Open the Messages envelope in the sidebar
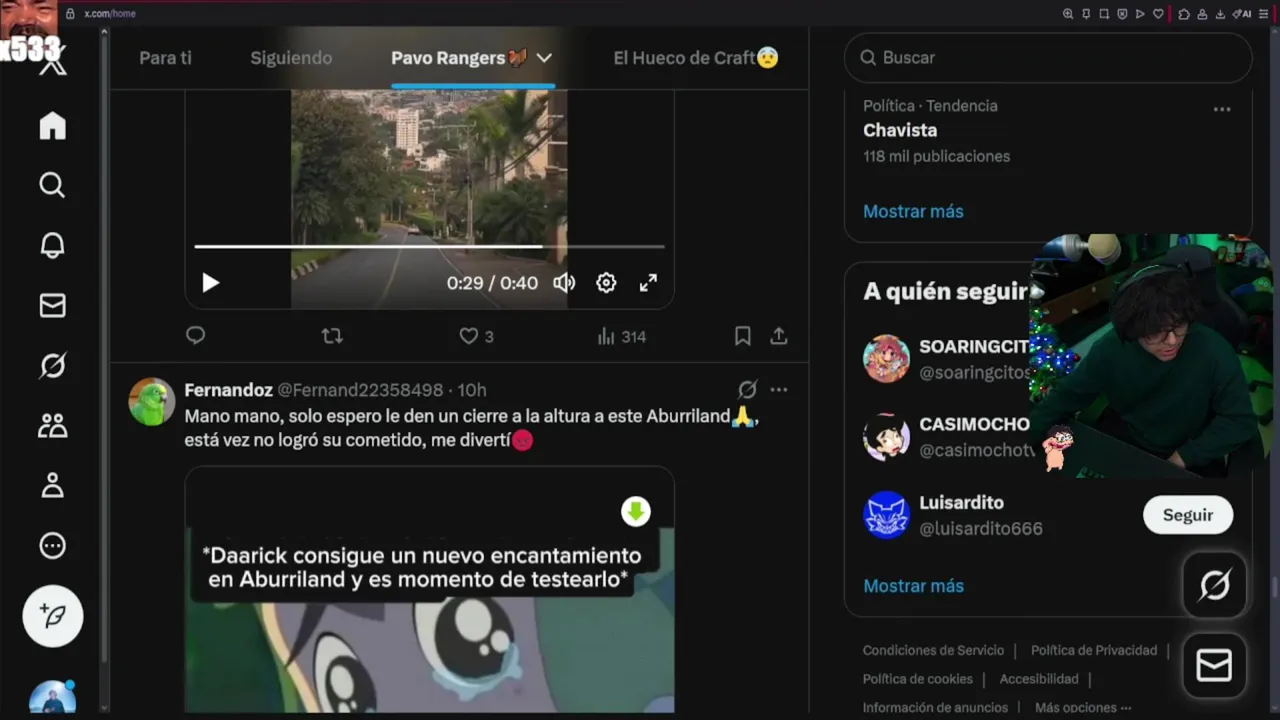Screen dimensions: 1280x720 (52, 306)
